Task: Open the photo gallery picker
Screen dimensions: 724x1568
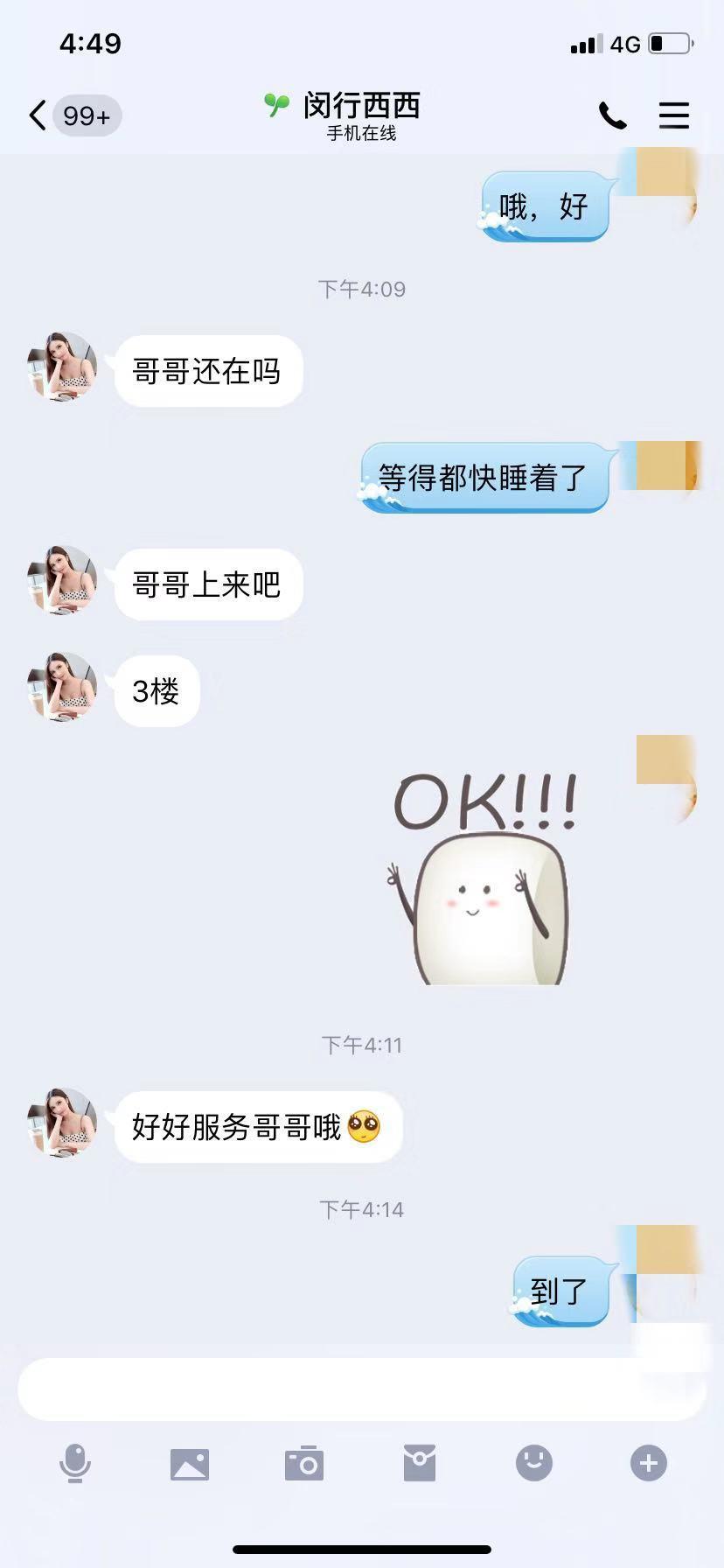Action: [x=190, y=1463]
